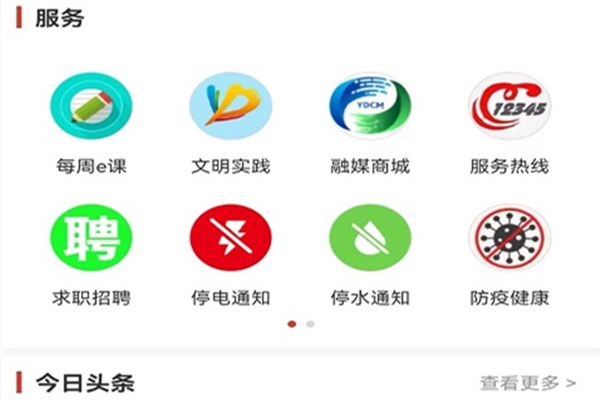Open the 服务热线 12345 hotline
Viewport: 600px width, 400px height.
pos(509,107)
